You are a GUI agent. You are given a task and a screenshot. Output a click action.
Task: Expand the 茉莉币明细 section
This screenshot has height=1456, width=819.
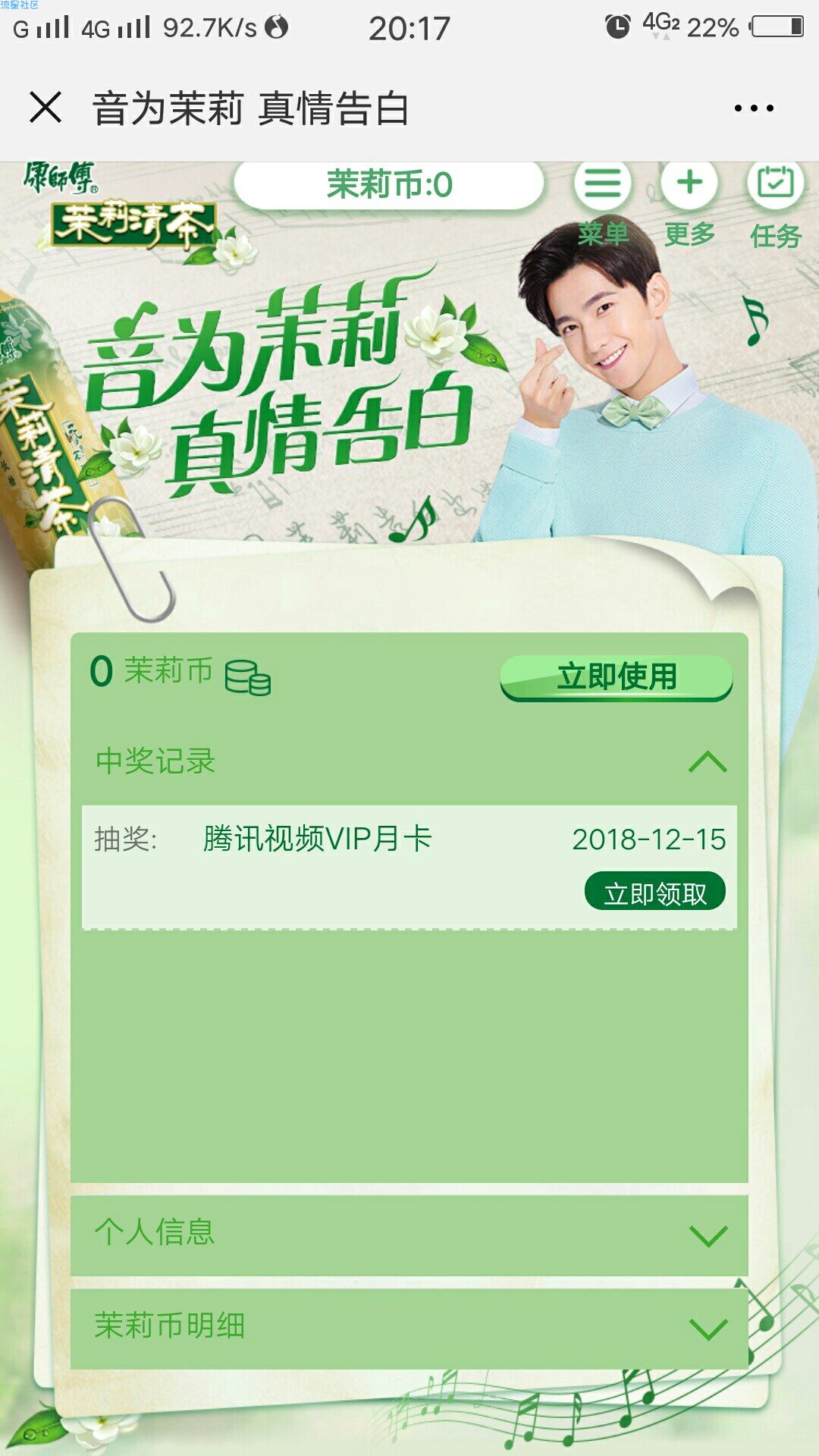tap(708, 1328)
